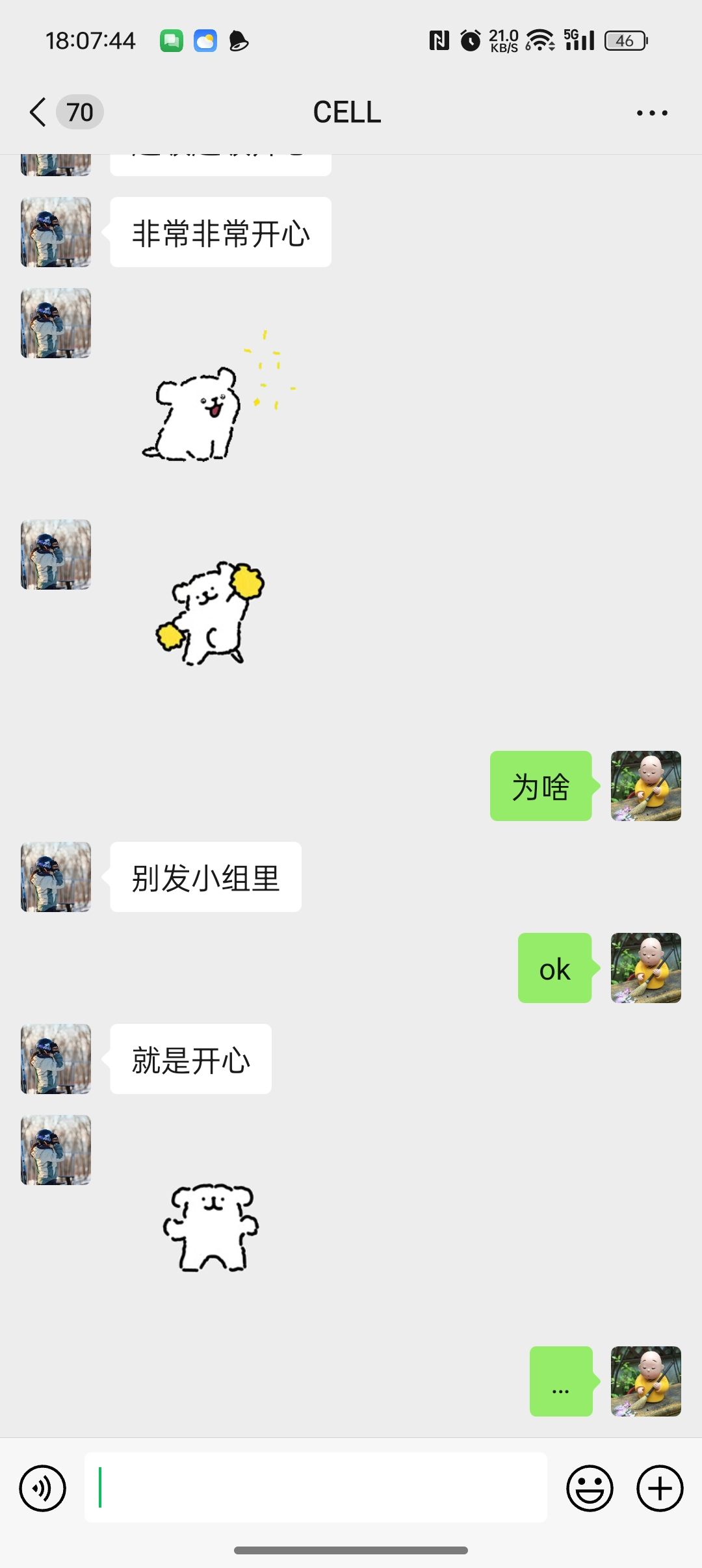Open the three-dot chat info menu

pos(651,113)
